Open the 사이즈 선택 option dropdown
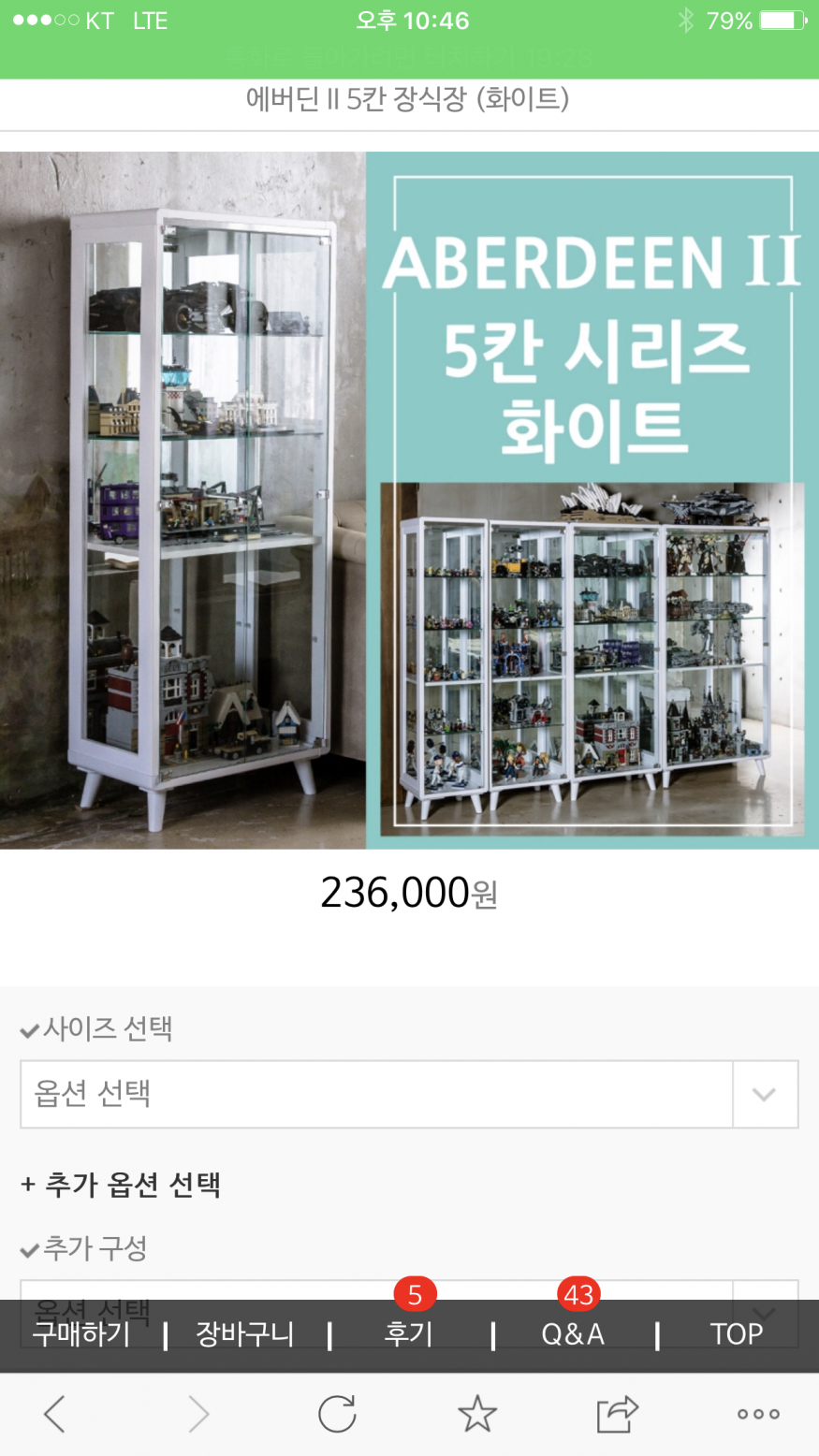Viewport: 819px width, 1456px height. [409, 1094]
